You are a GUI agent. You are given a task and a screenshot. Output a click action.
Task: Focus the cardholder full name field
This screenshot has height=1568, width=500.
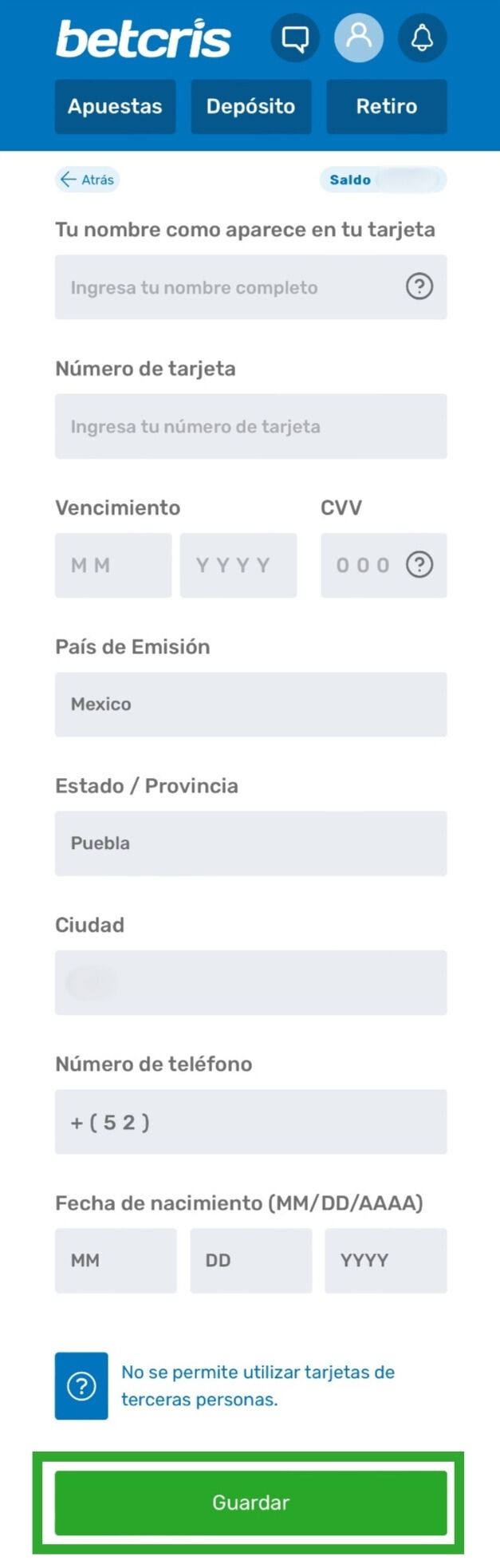(227, 287)
